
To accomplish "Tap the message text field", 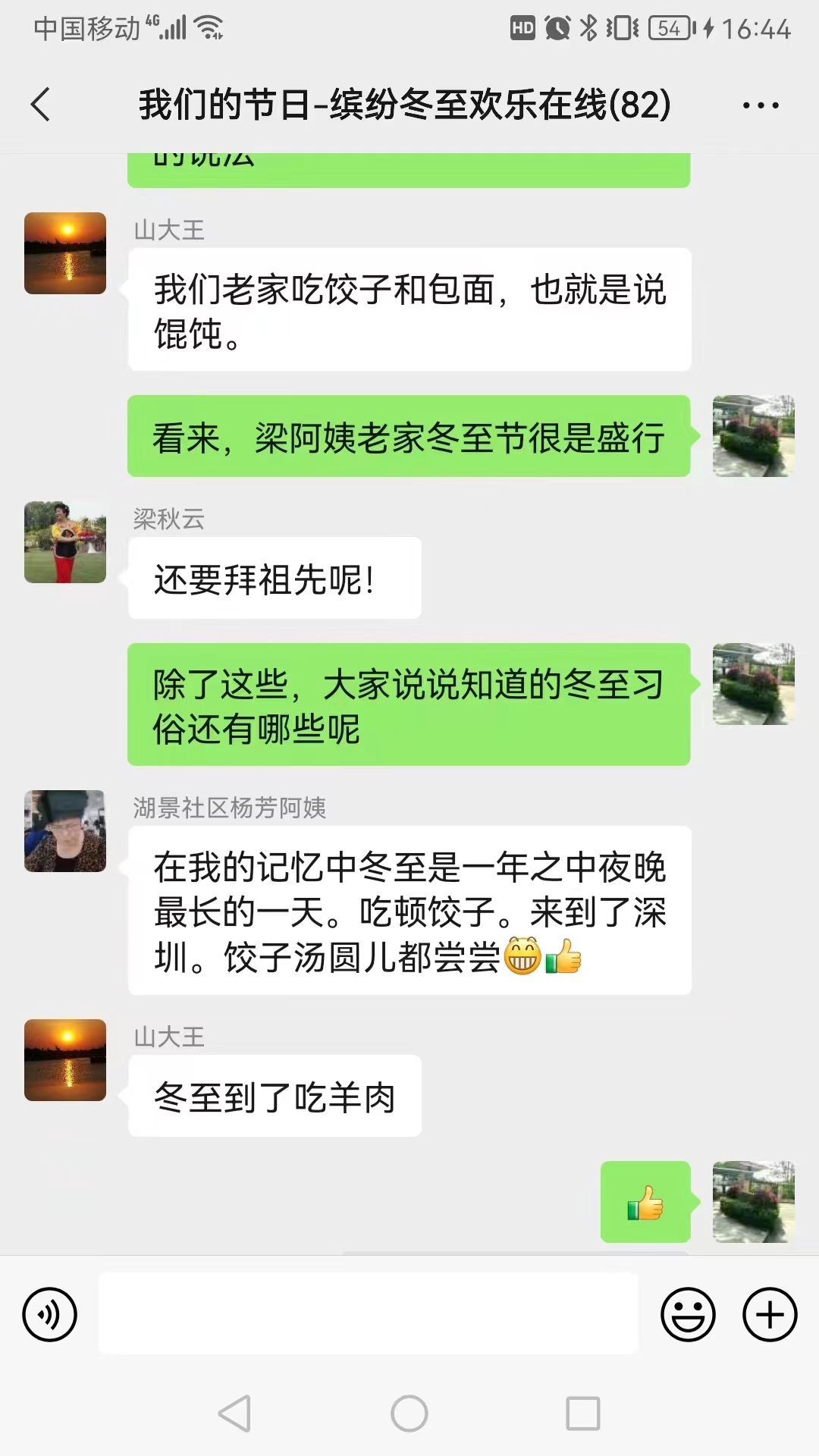I will (x=369, y=1313).
